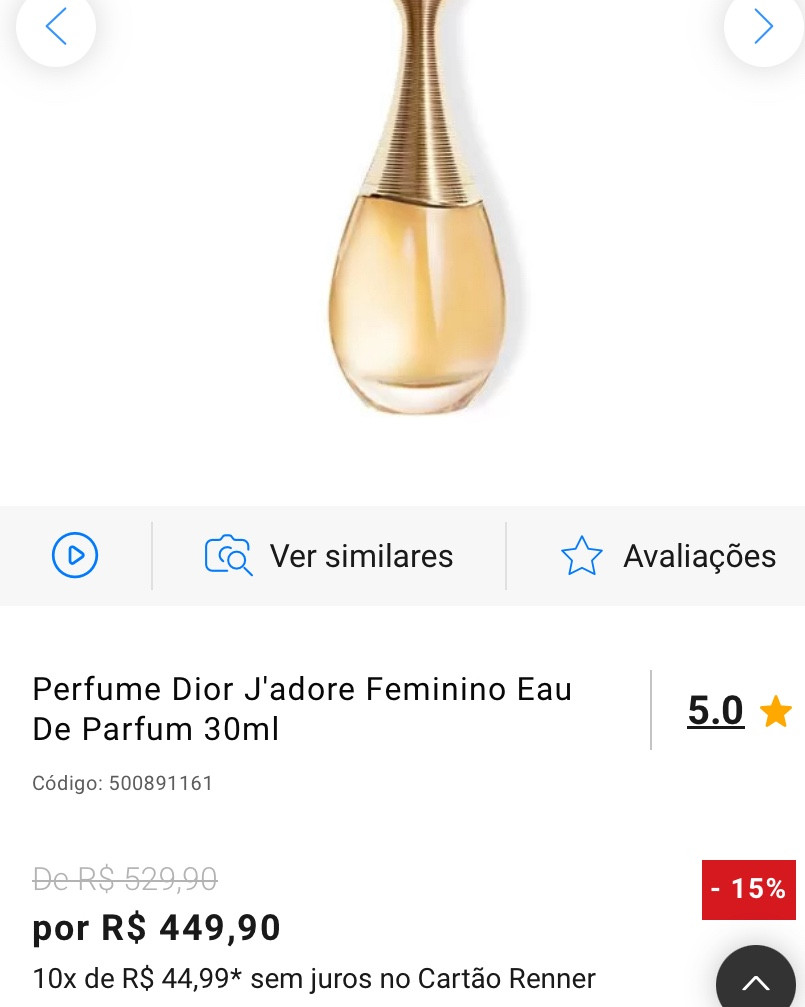Click the scroll-to-top chevron

755,985
